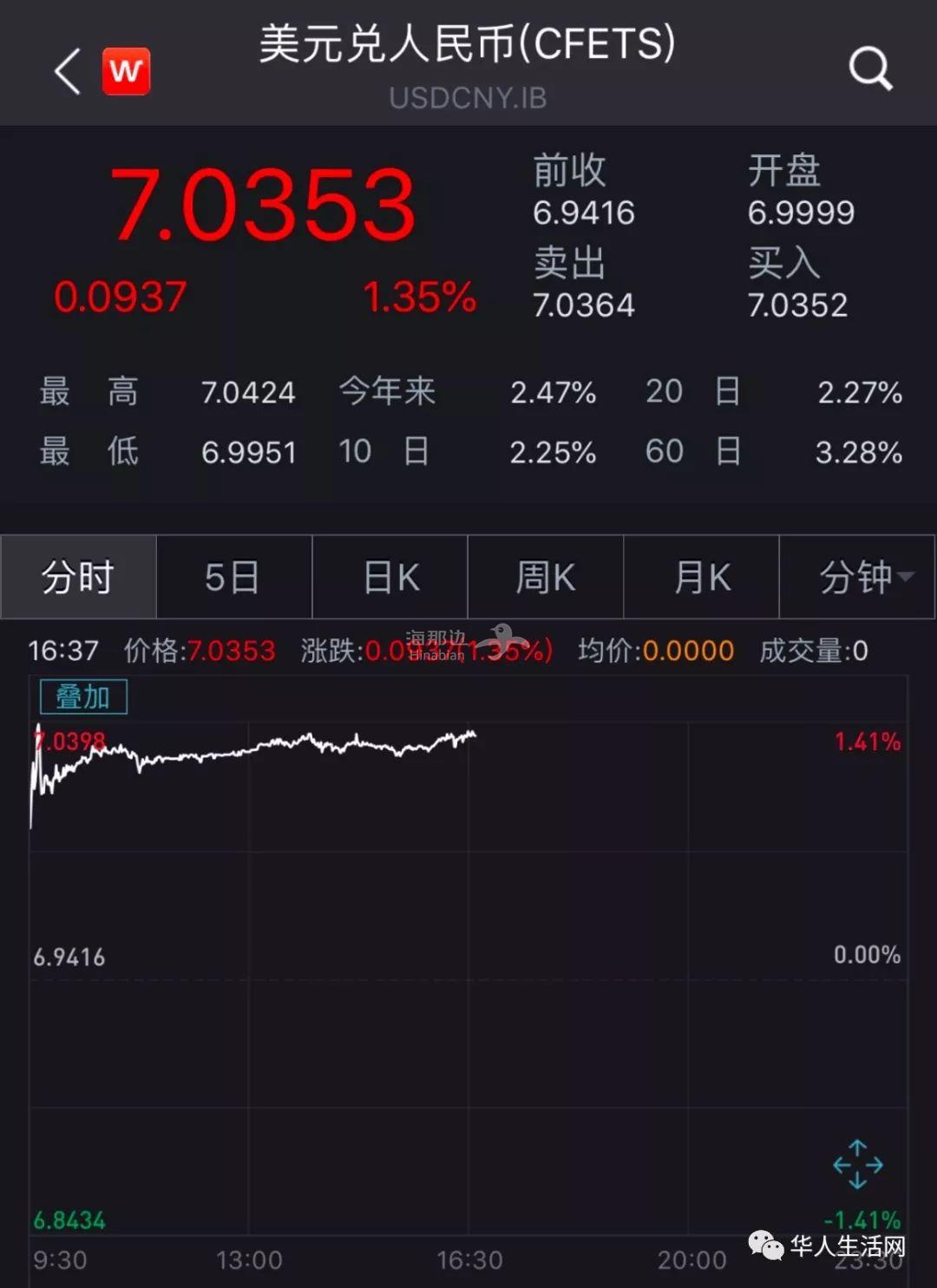Switch to the 5日 chart tab
The image size is (937, 1288).
click(233, 577)
